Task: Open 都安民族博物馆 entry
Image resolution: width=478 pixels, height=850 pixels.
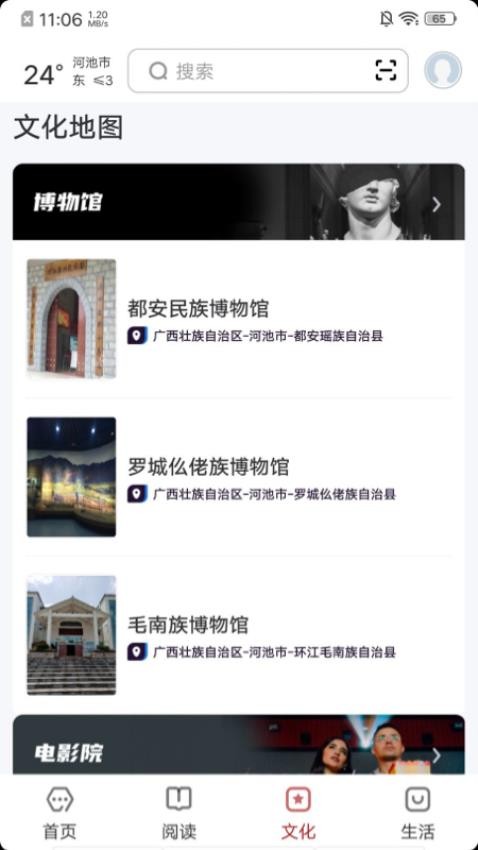Action: [239, 319]
